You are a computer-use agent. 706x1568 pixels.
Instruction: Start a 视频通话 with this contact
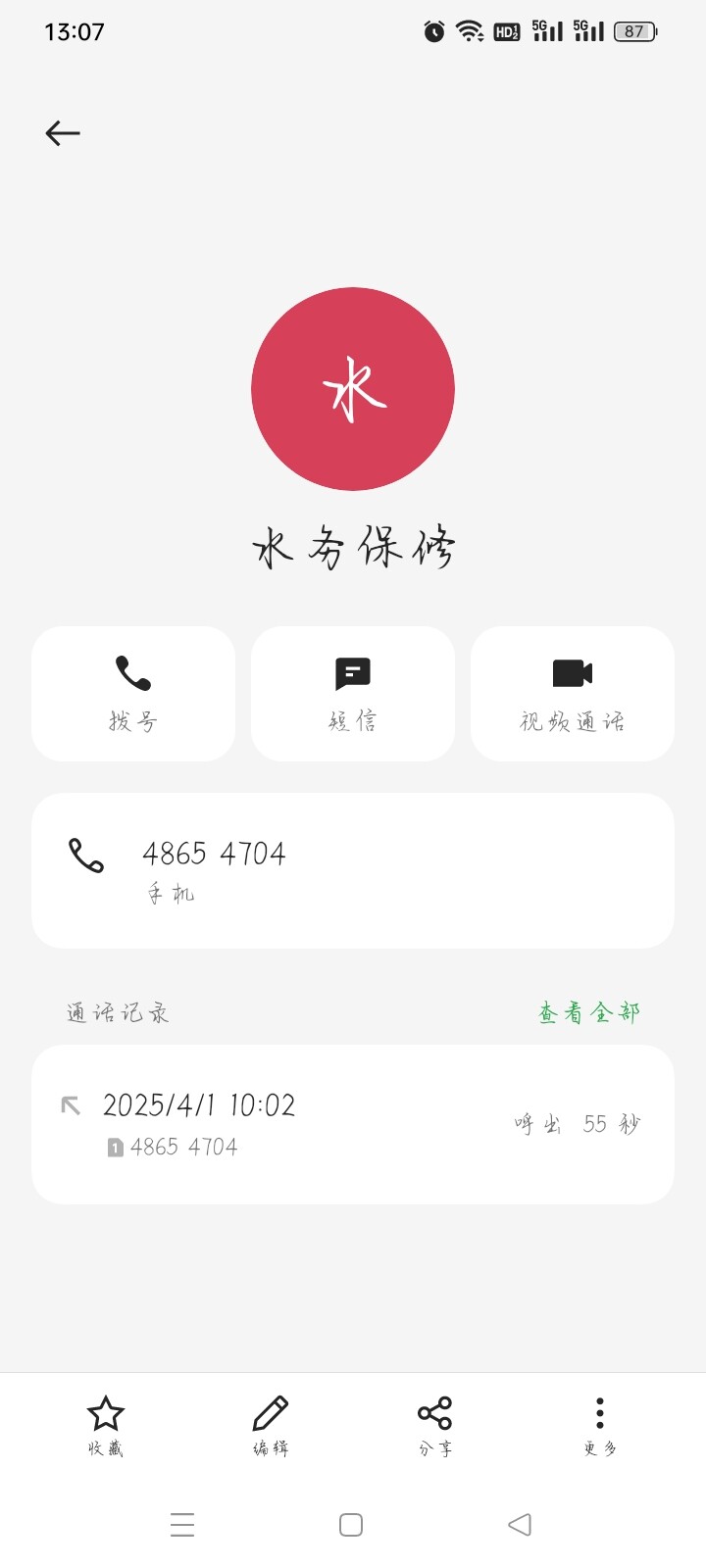point(573,693)
